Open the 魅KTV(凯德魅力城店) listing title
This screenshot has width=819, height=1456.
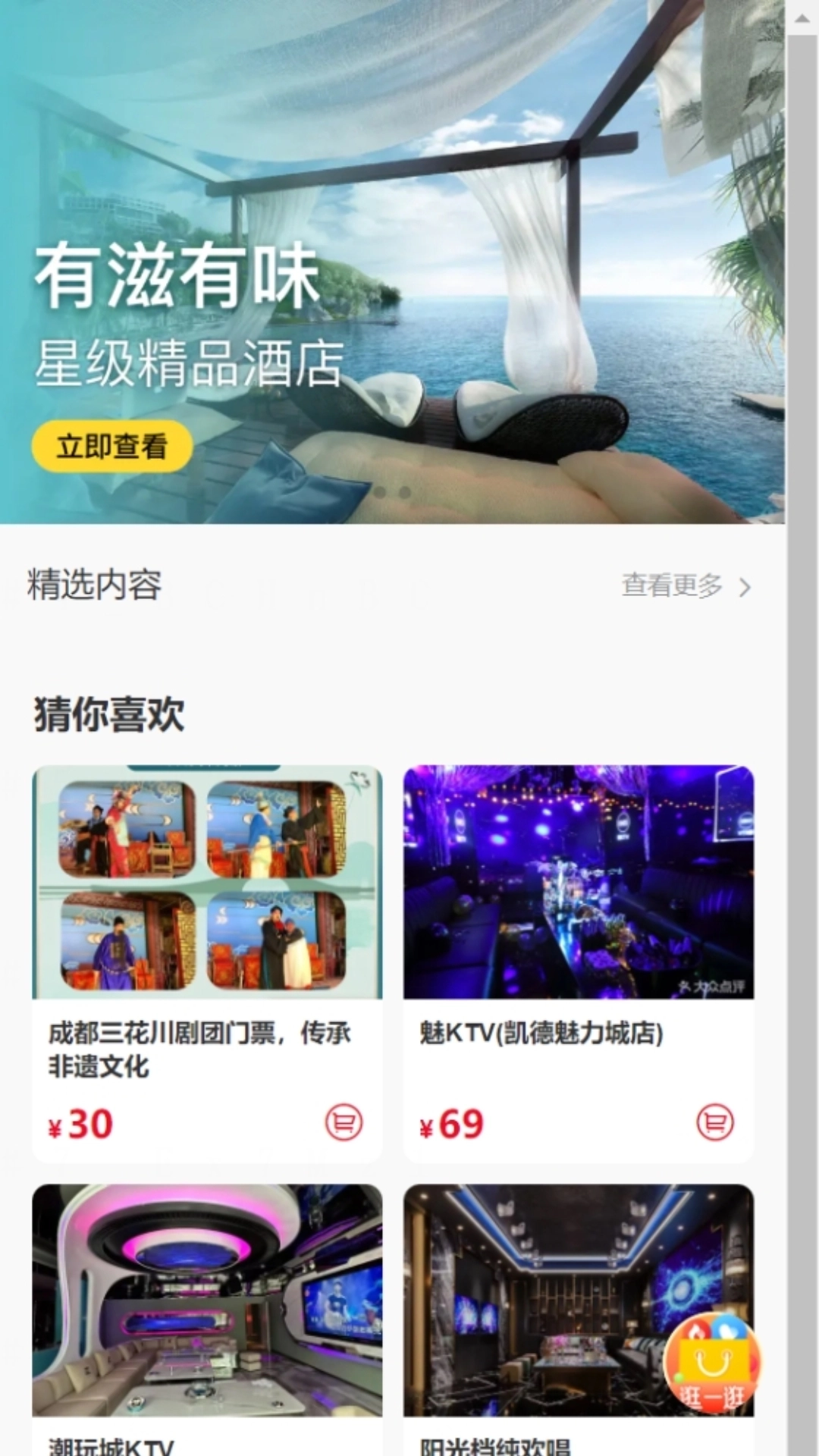coord(540,1033)
